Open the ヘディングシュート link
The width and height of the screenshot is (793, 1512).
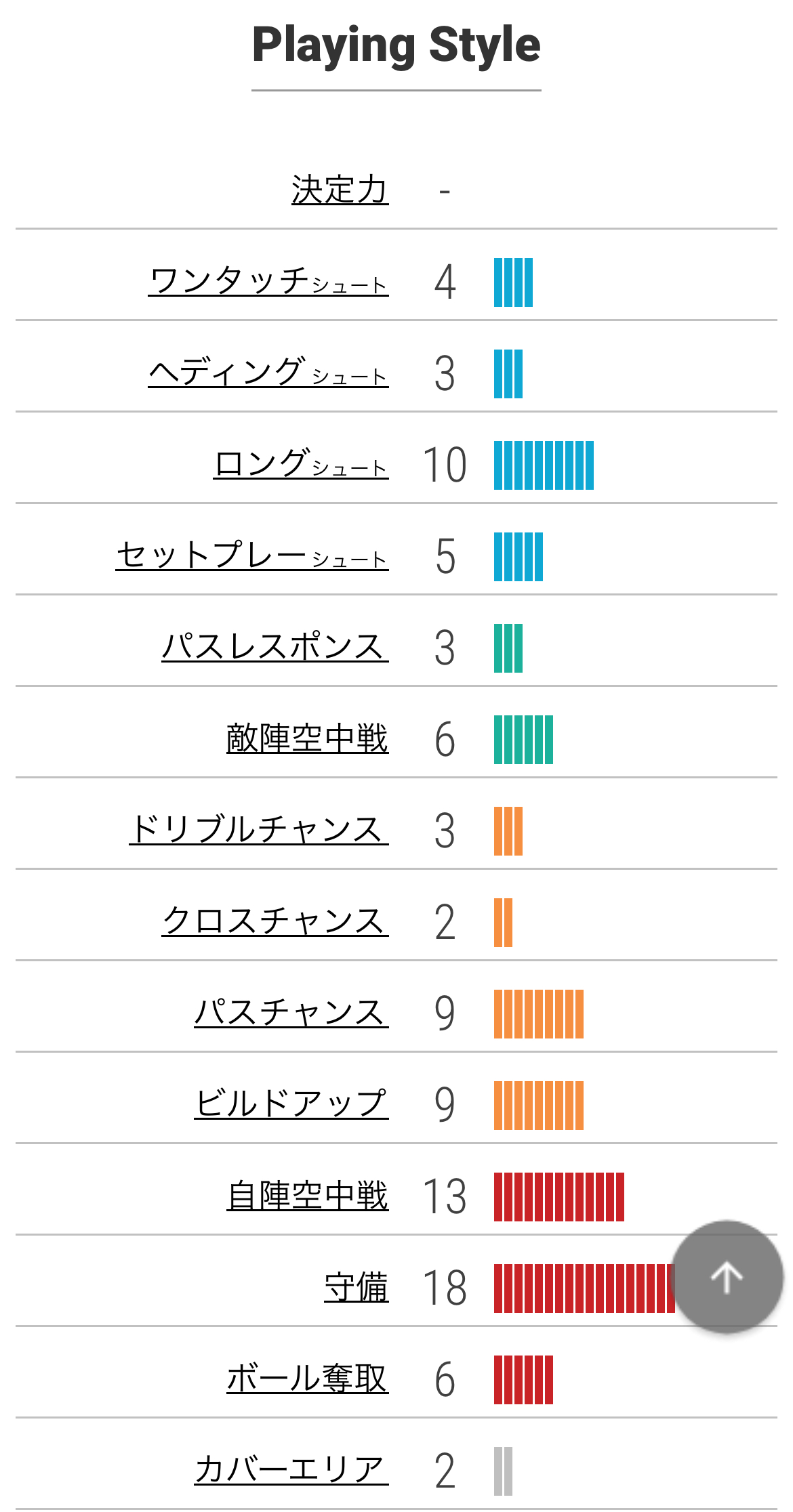click(268, 373)
